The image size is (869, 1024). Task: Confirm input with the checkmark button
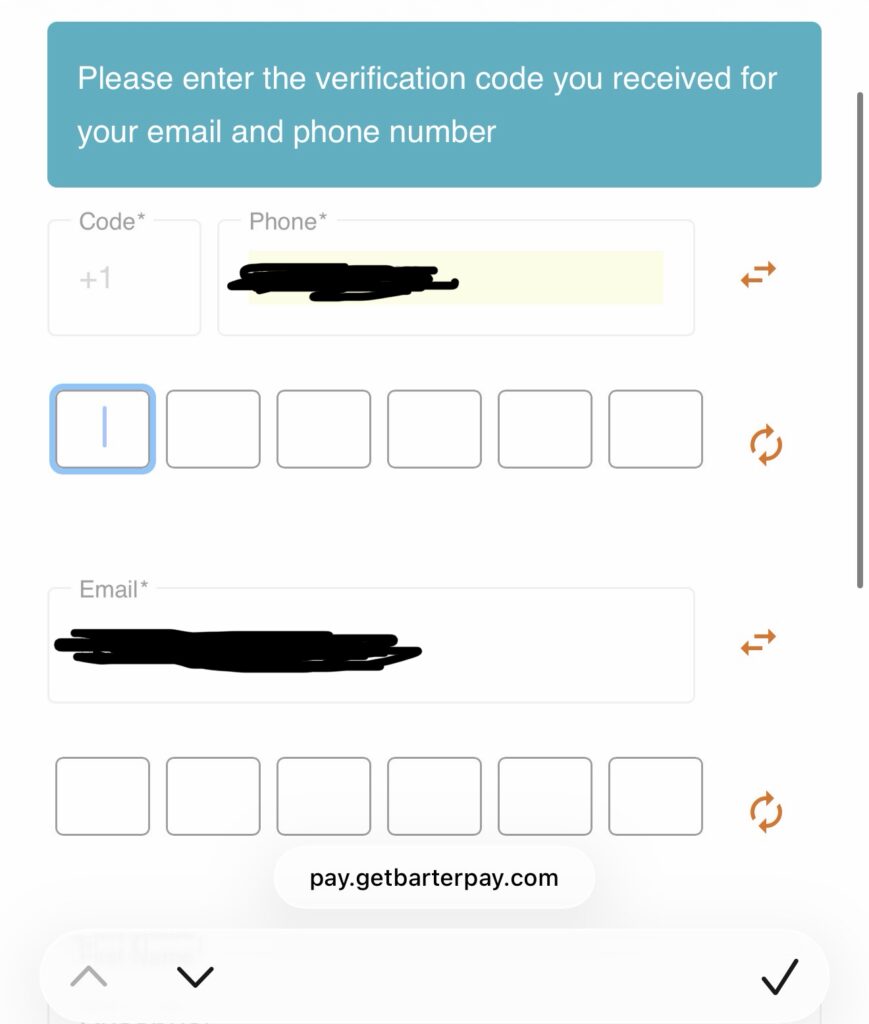pos(780,977)
